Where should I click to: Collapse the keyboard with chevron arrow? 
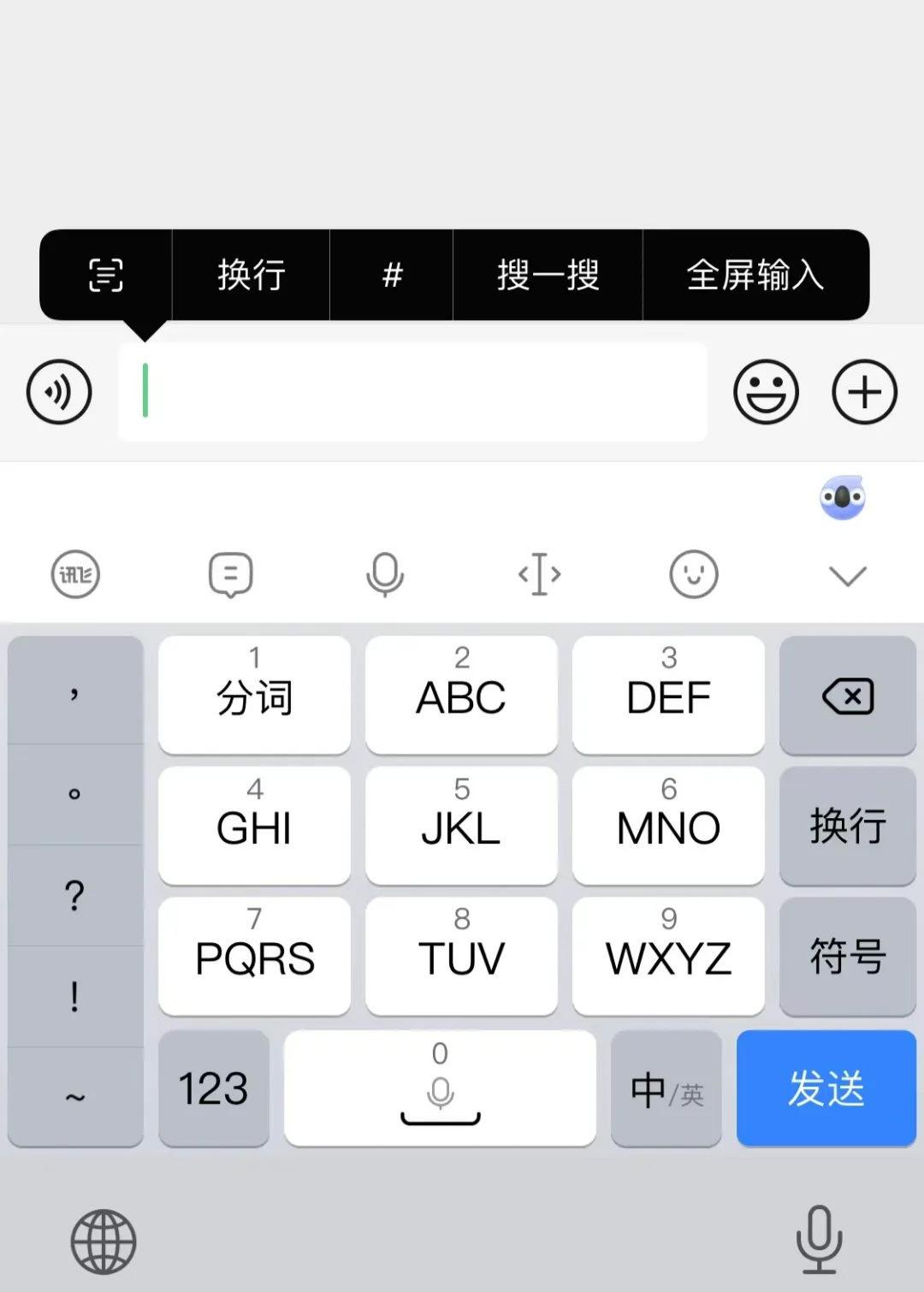[x=846, y=575]
